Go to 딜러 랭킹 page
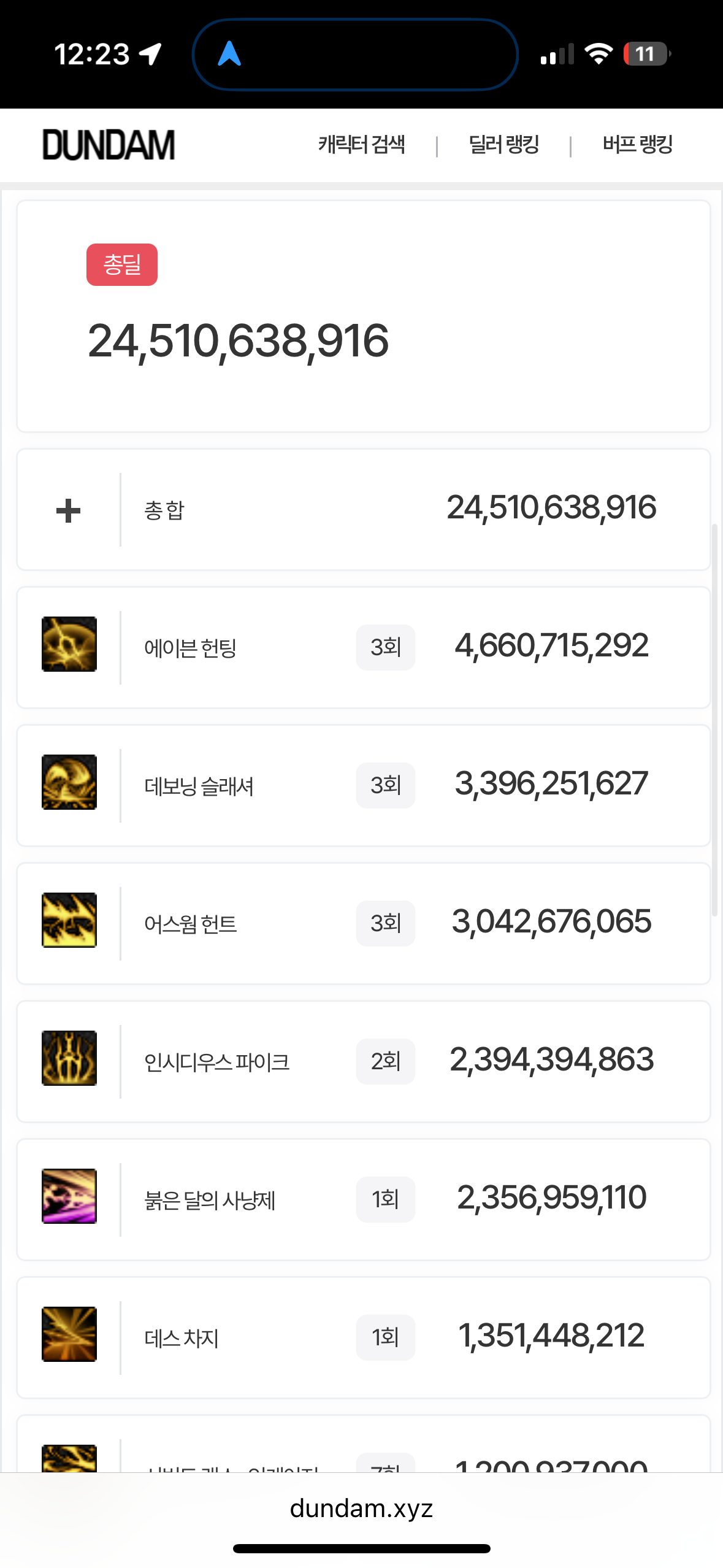The image size is (723, 1568). coord(503,145)
